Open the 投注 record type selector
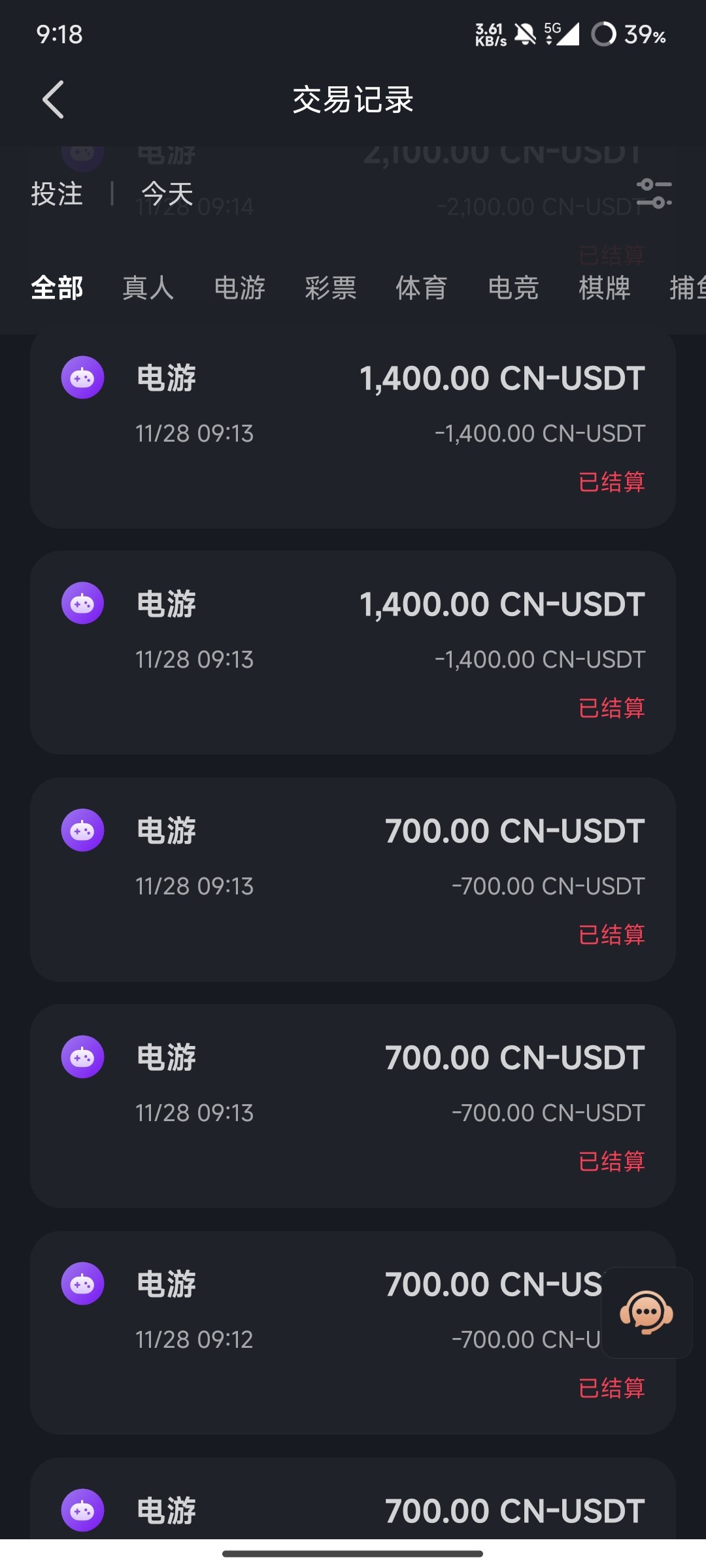Screen dimensions: 706x1568 point(57,194)
